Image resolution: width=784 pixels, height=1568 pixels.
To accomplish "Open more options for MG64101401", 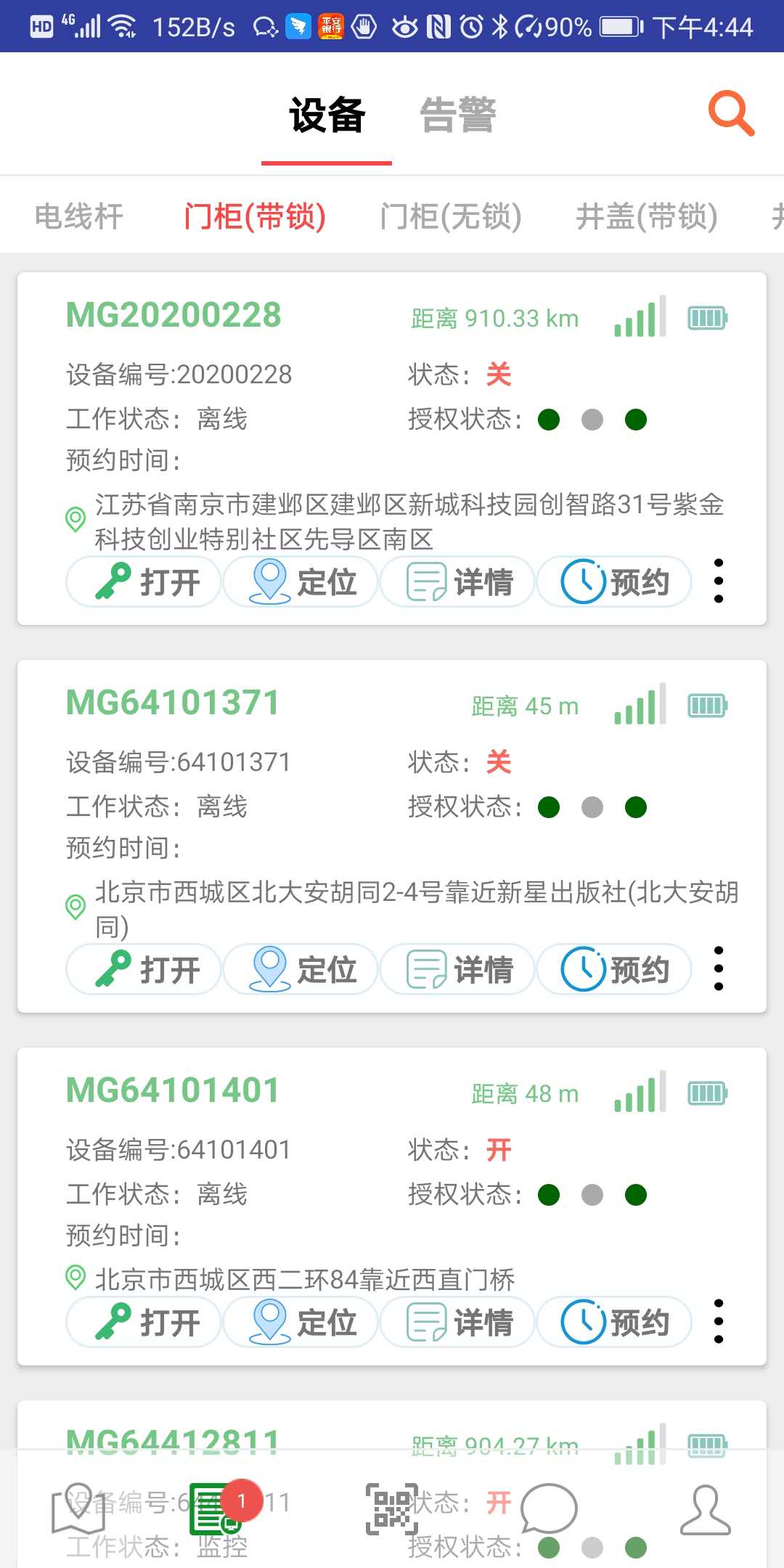I will tap(719, 1321).
